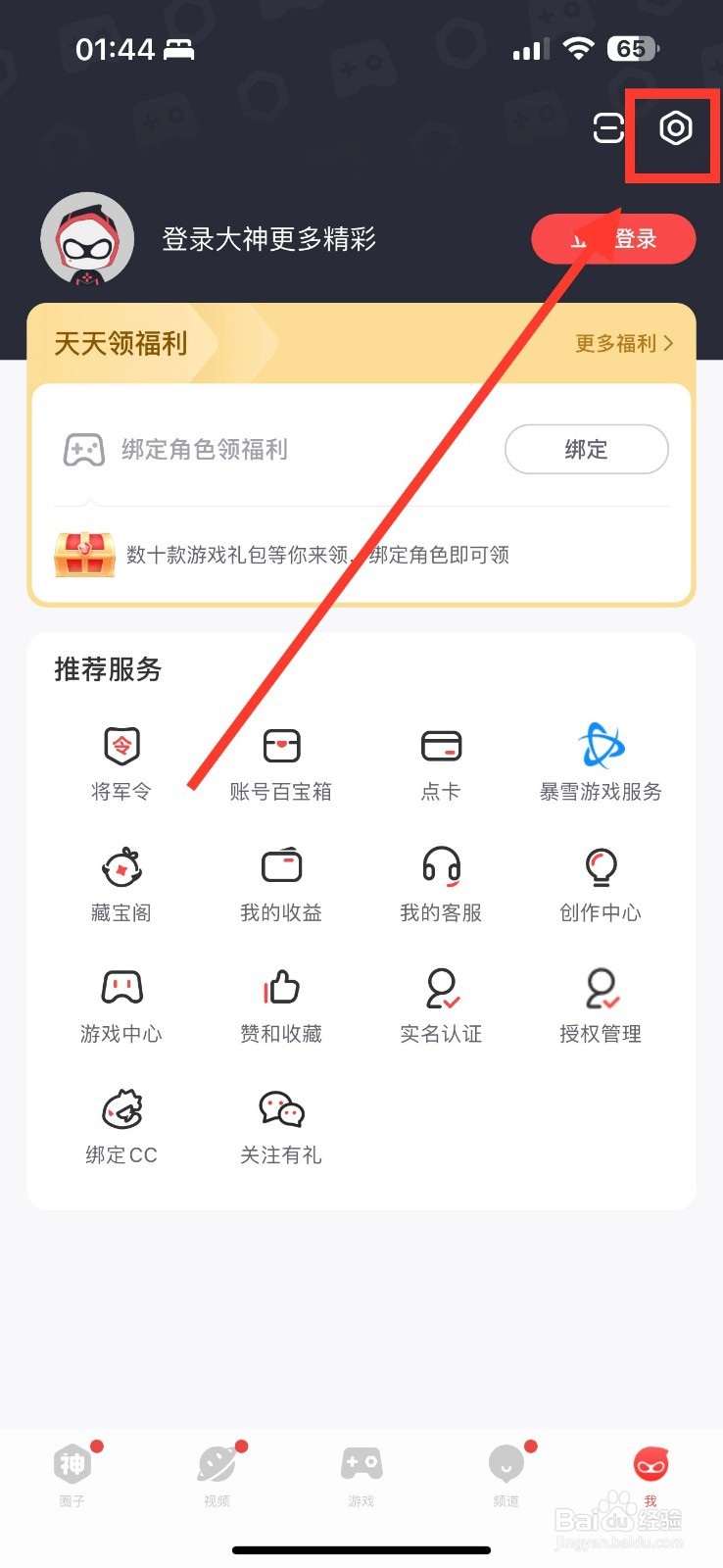Open the 藏宝阁 marketplace icon

[x=120, y=867]
